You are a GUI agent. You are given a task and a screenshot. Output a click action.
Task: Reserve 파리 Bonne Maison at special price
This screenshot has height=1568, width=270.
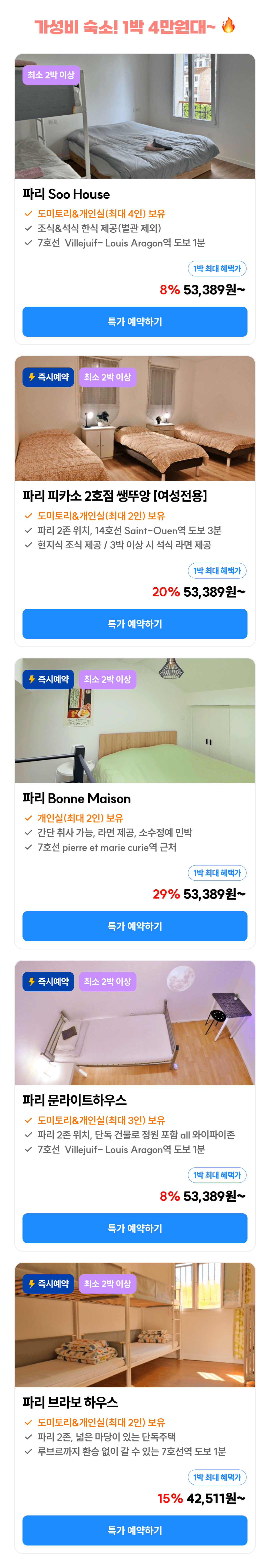134,925
